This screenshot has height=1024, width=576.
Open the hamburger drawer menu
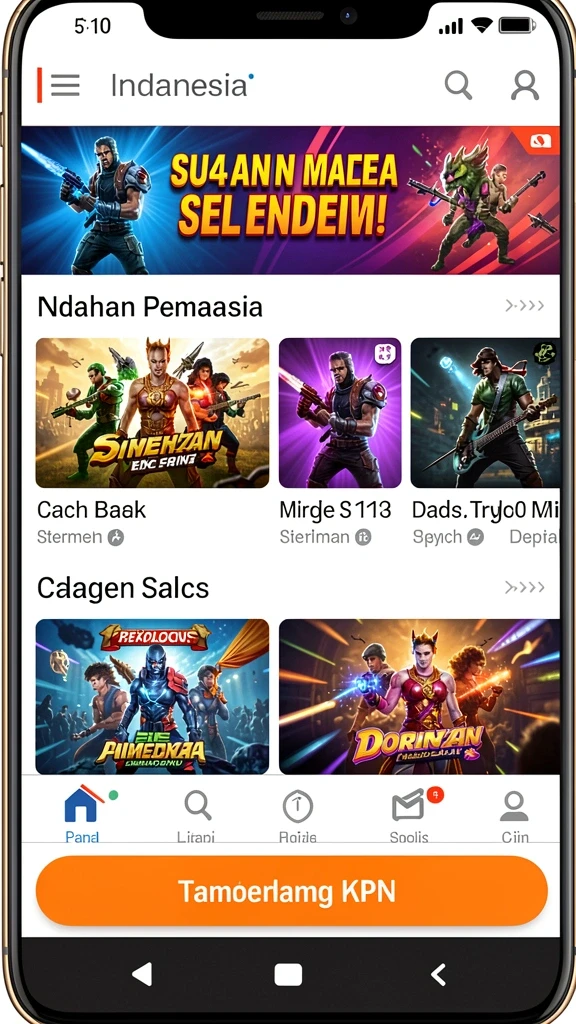click(65, 86)
